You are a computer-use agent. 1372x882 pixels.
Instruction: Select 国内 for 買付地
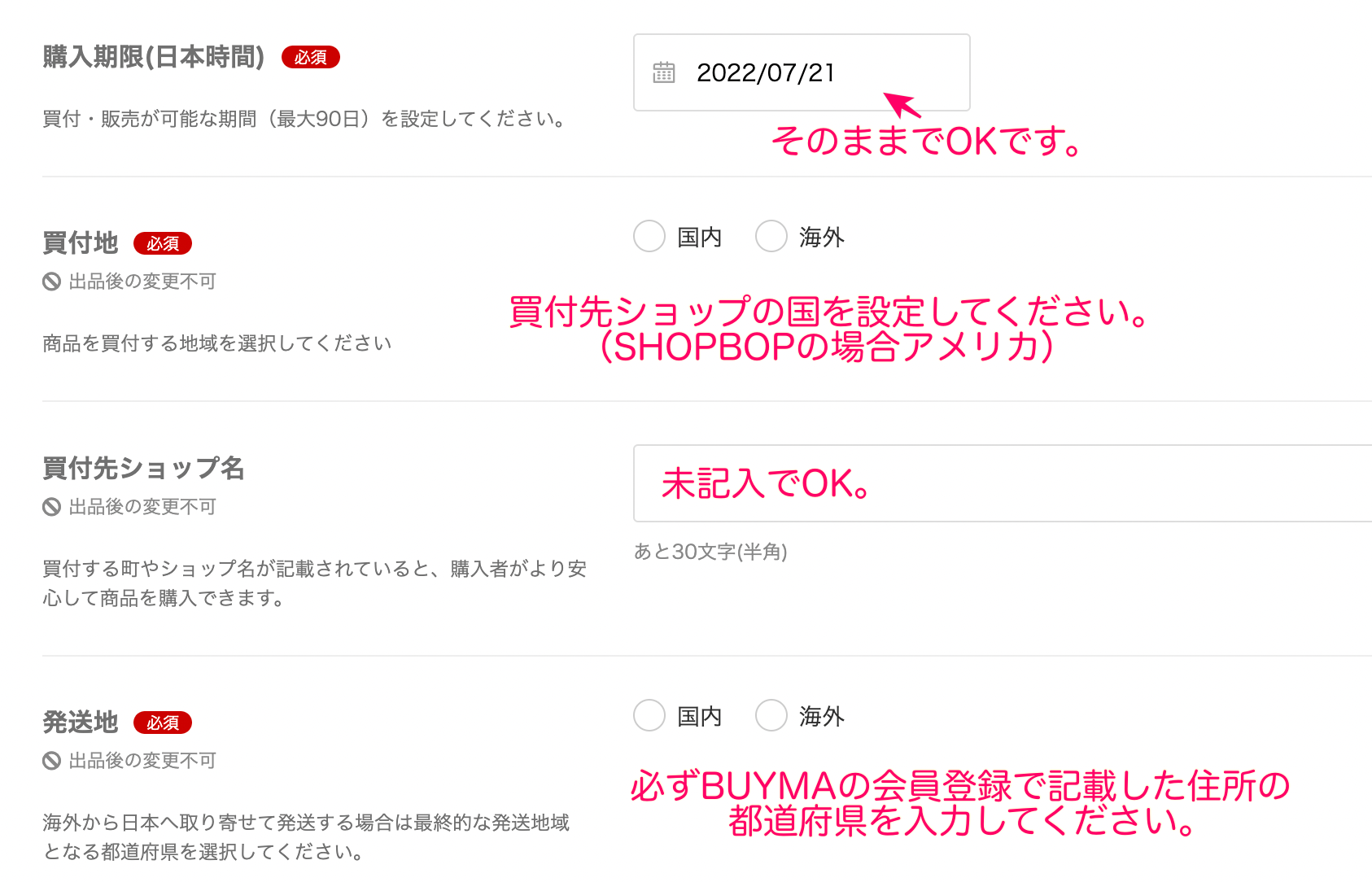(x=649, y=237)
